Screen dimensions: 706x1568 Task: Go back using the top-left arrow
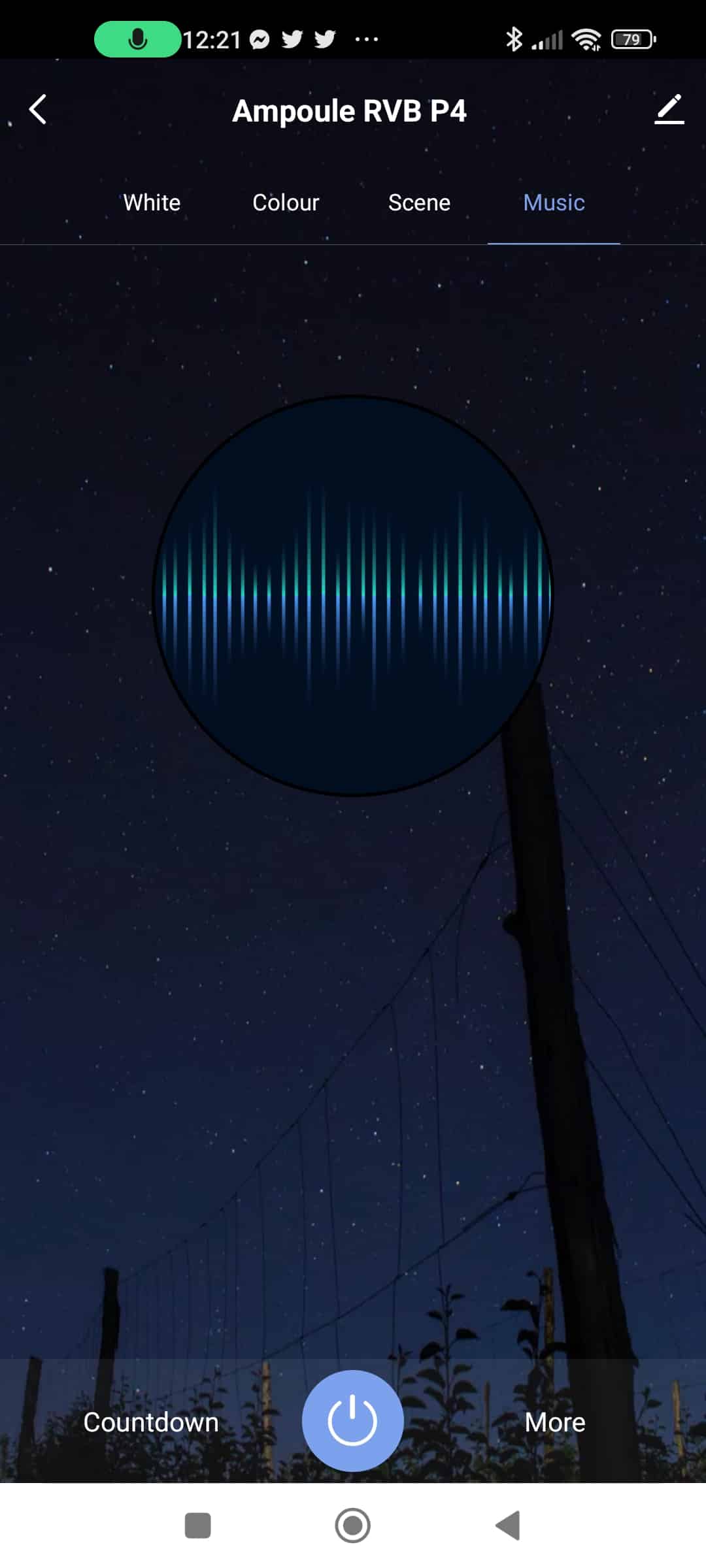pos(38,109)
